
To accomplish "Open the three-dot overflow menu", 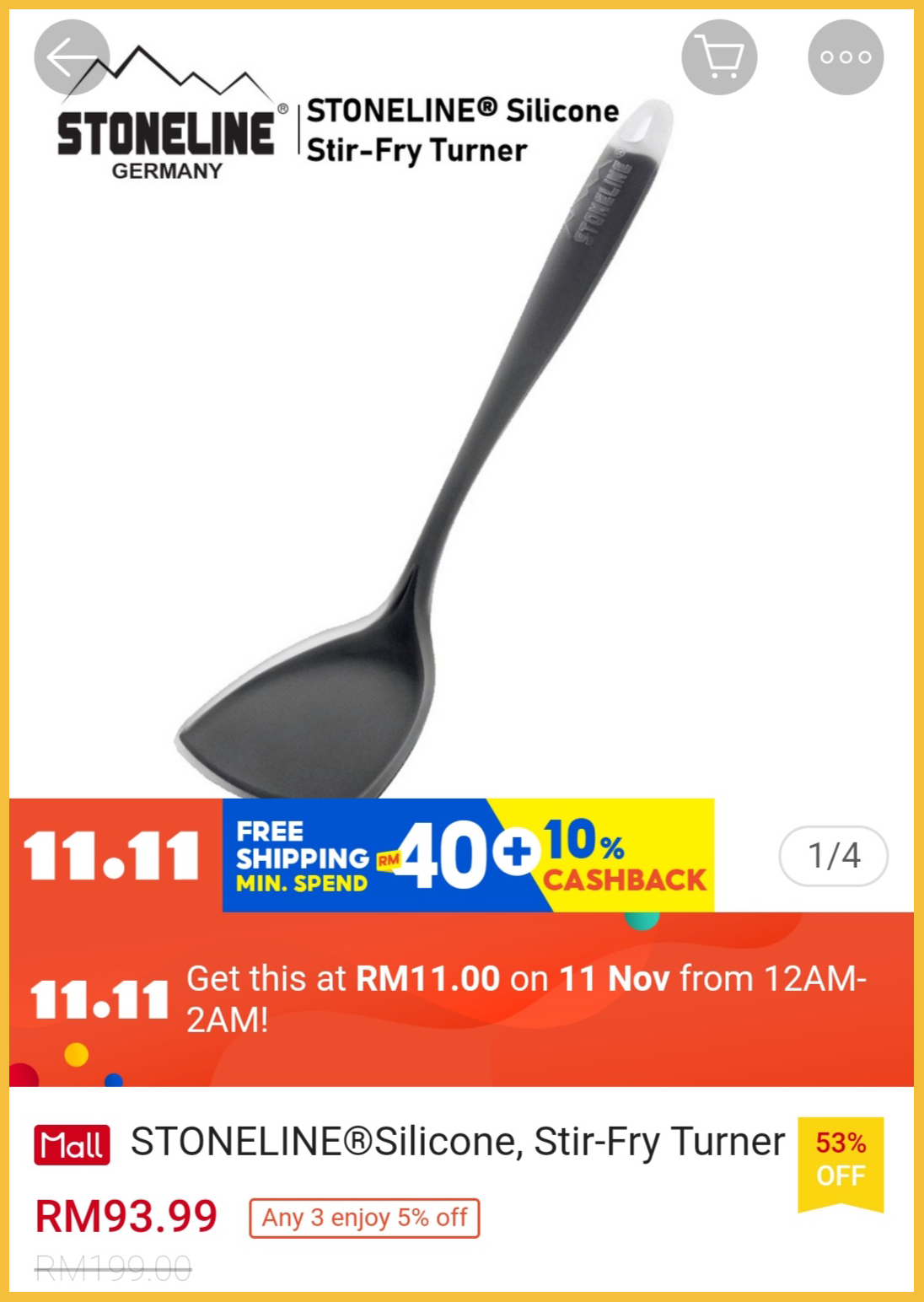I will click(846, 57).
